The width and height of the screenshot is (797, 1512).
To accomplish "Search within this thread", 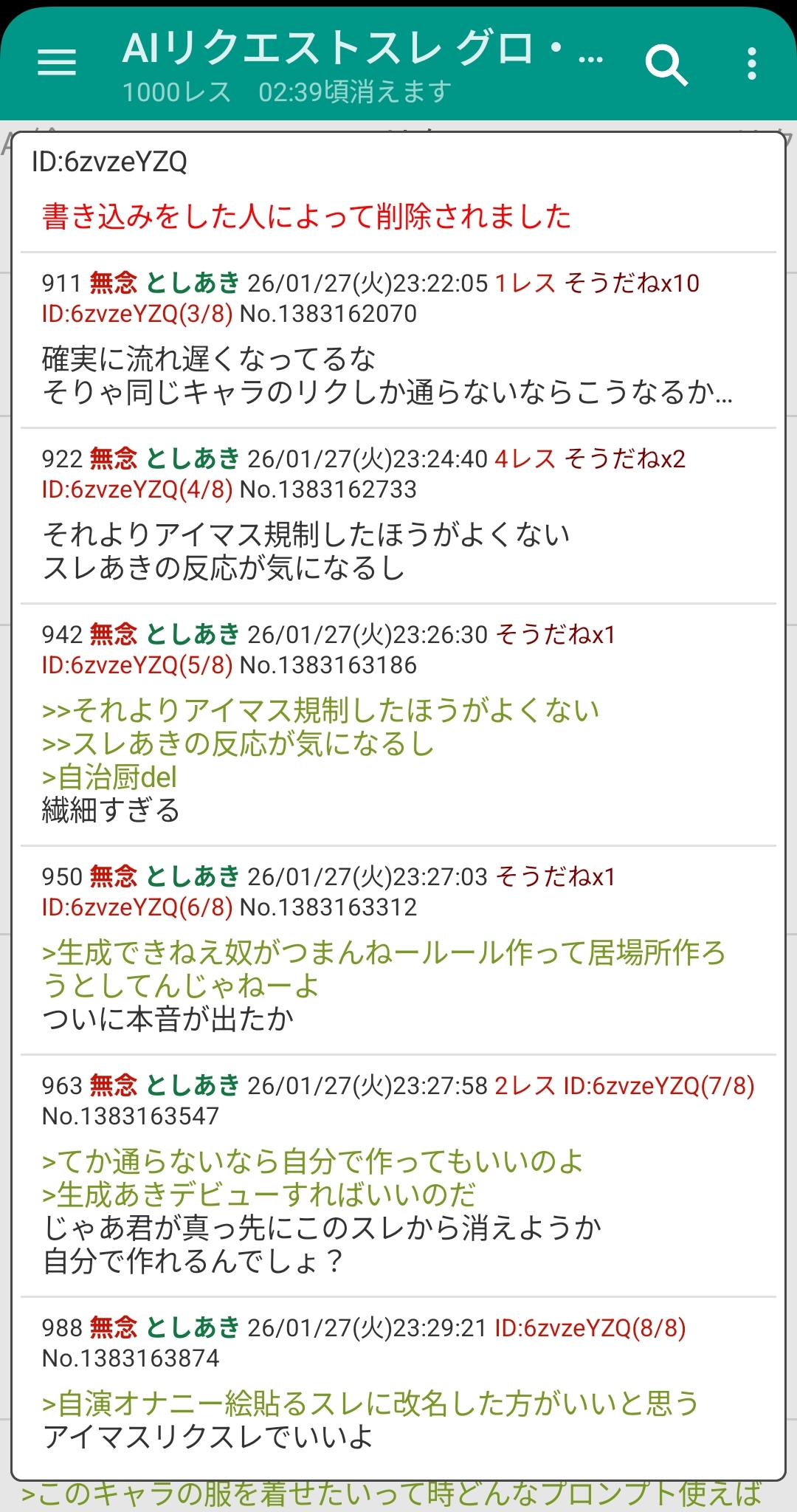I will (x=666, y=65).
